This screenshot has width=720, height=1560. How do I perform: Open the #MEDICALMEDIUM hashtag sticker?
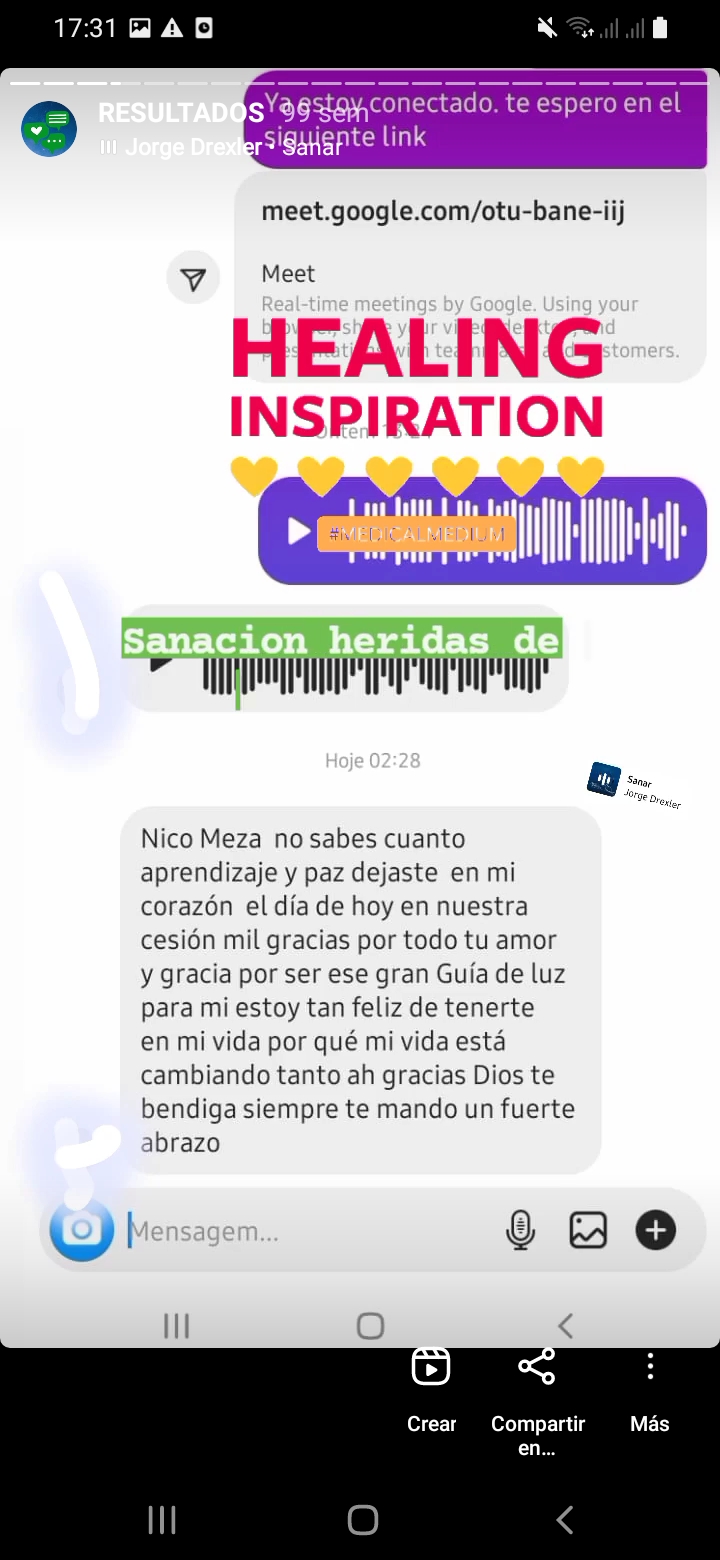tap(417, 534)
